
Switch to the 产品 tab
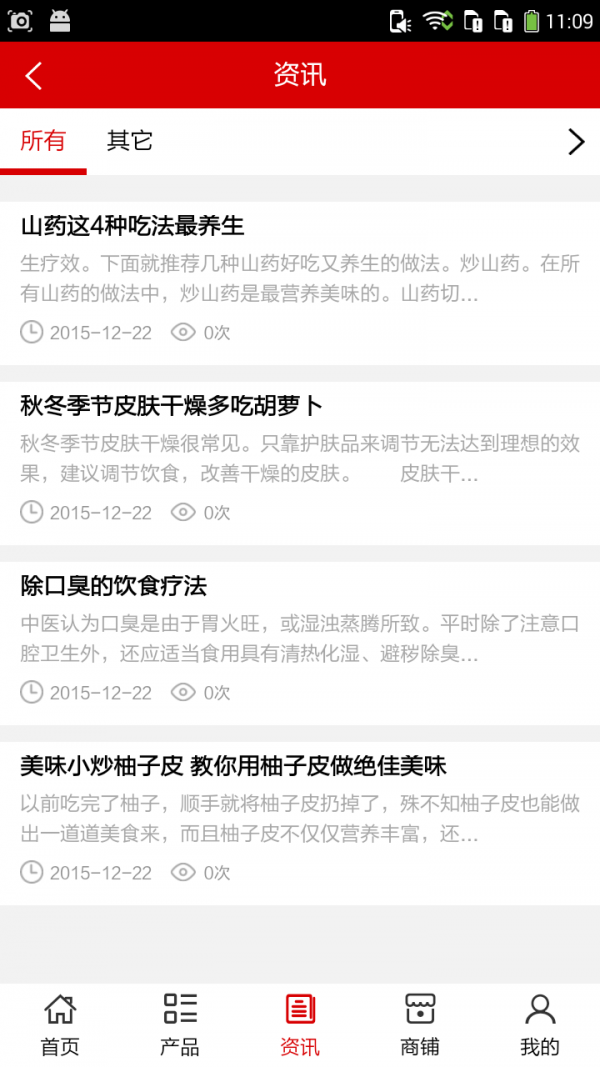(180, 1025)
